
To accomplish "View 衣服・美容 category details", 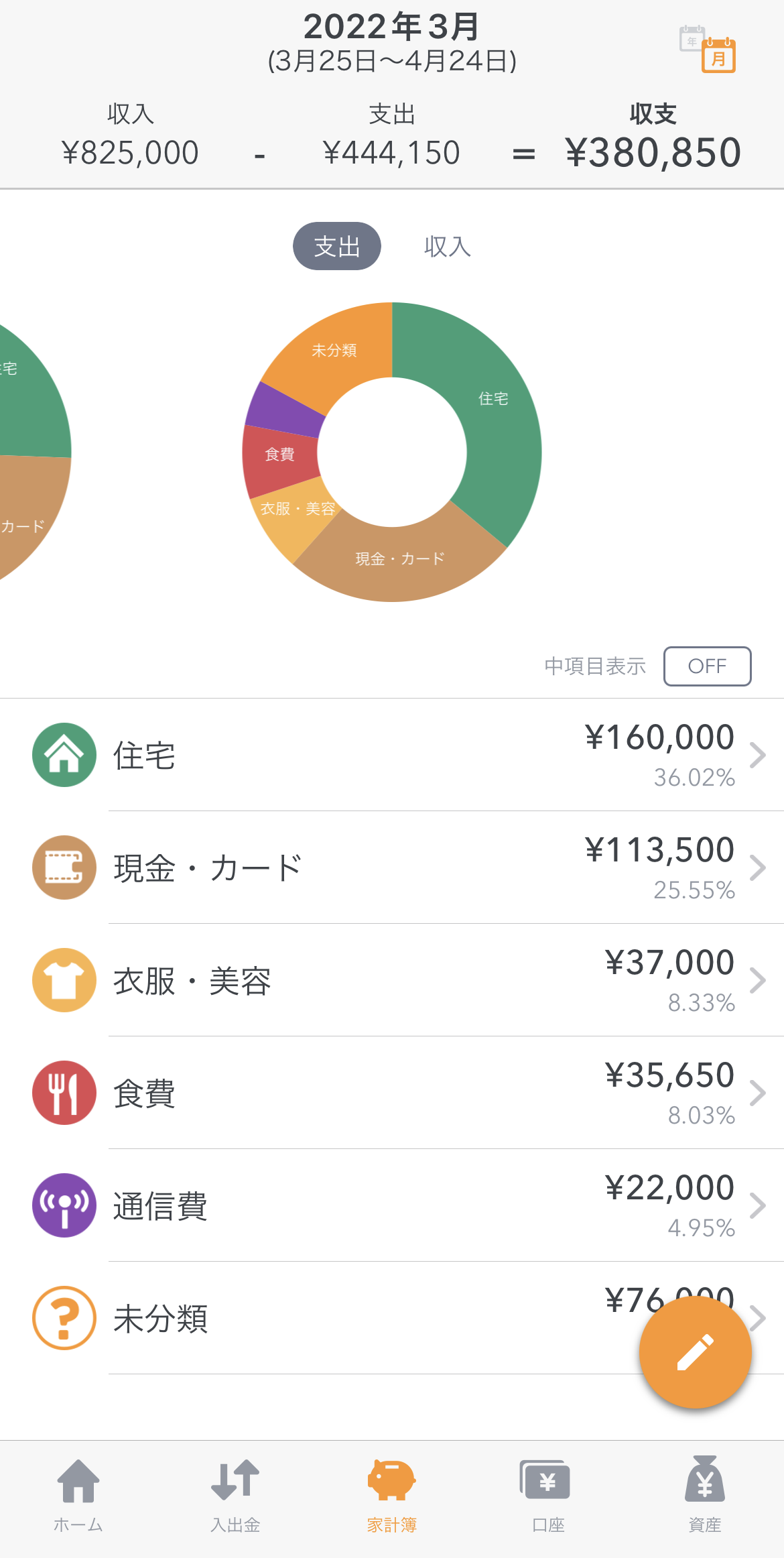I will (x=392, y=981).
